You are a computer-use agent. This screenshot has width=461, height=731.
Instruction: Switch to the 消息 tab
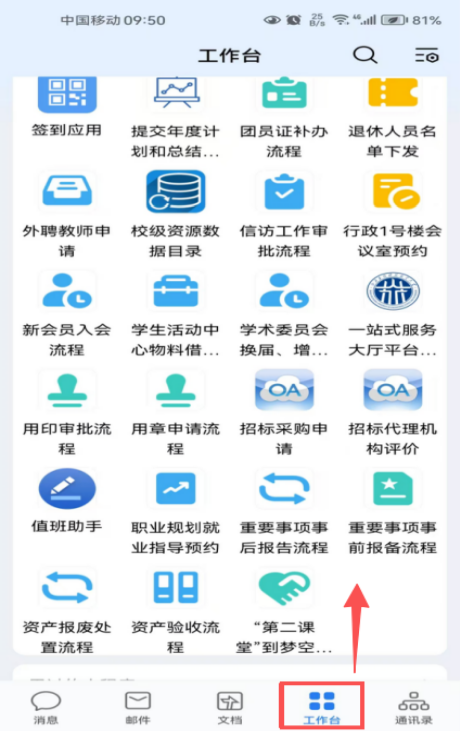pos(46,707)
